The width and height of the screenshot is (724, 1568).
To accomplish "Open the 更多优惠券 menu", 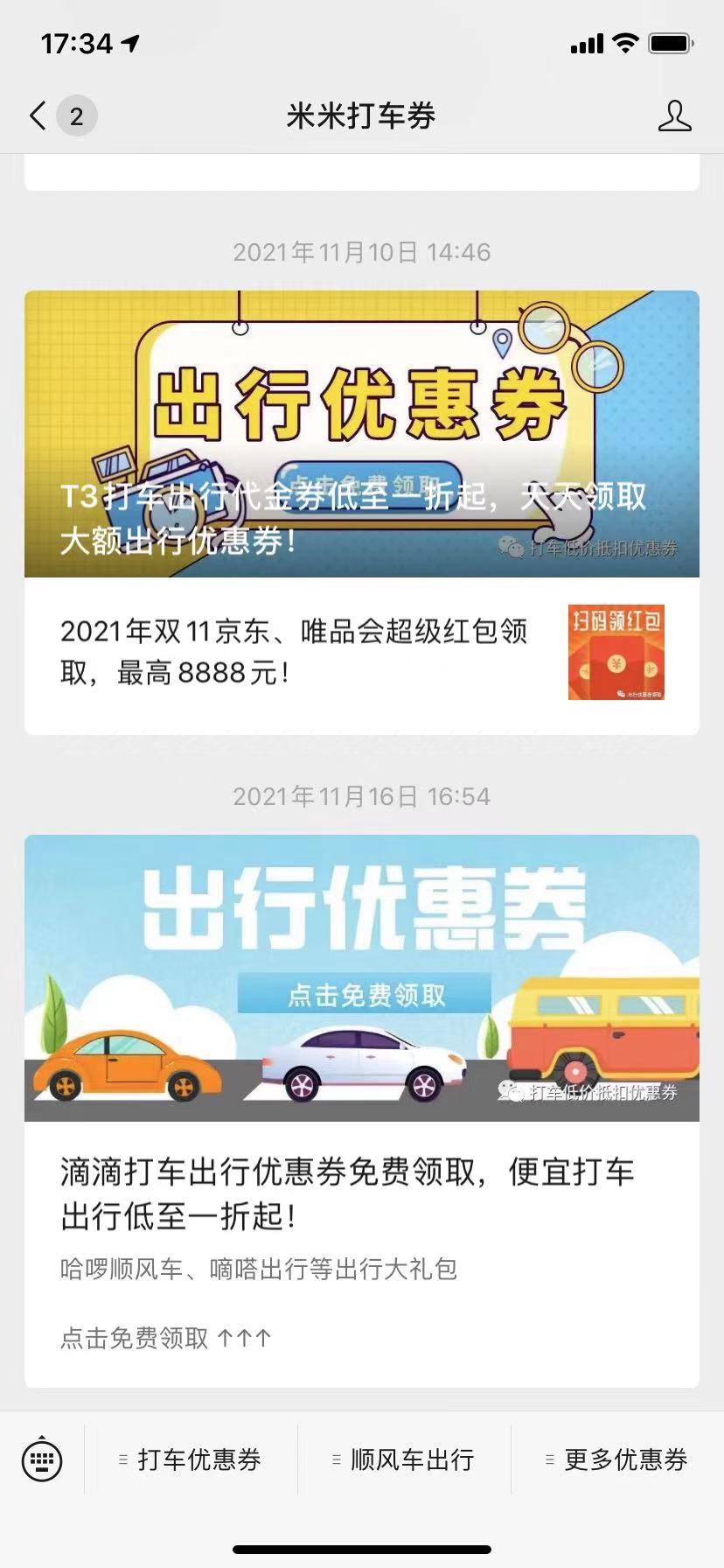I will 617,1459.
